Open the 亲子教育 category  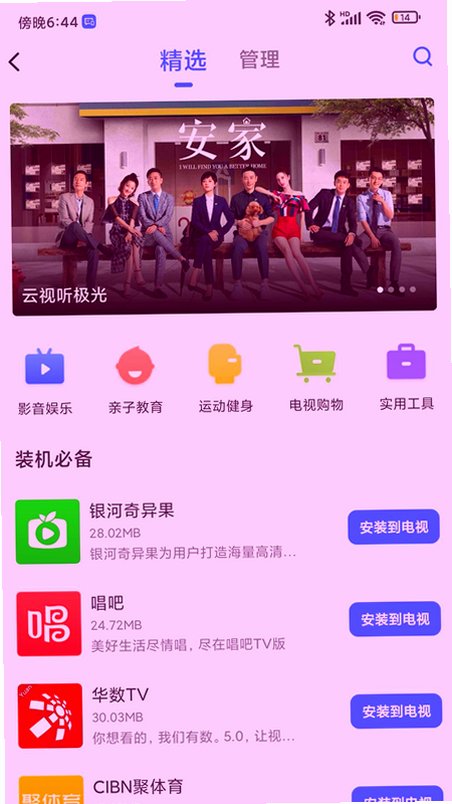[135, 380]
